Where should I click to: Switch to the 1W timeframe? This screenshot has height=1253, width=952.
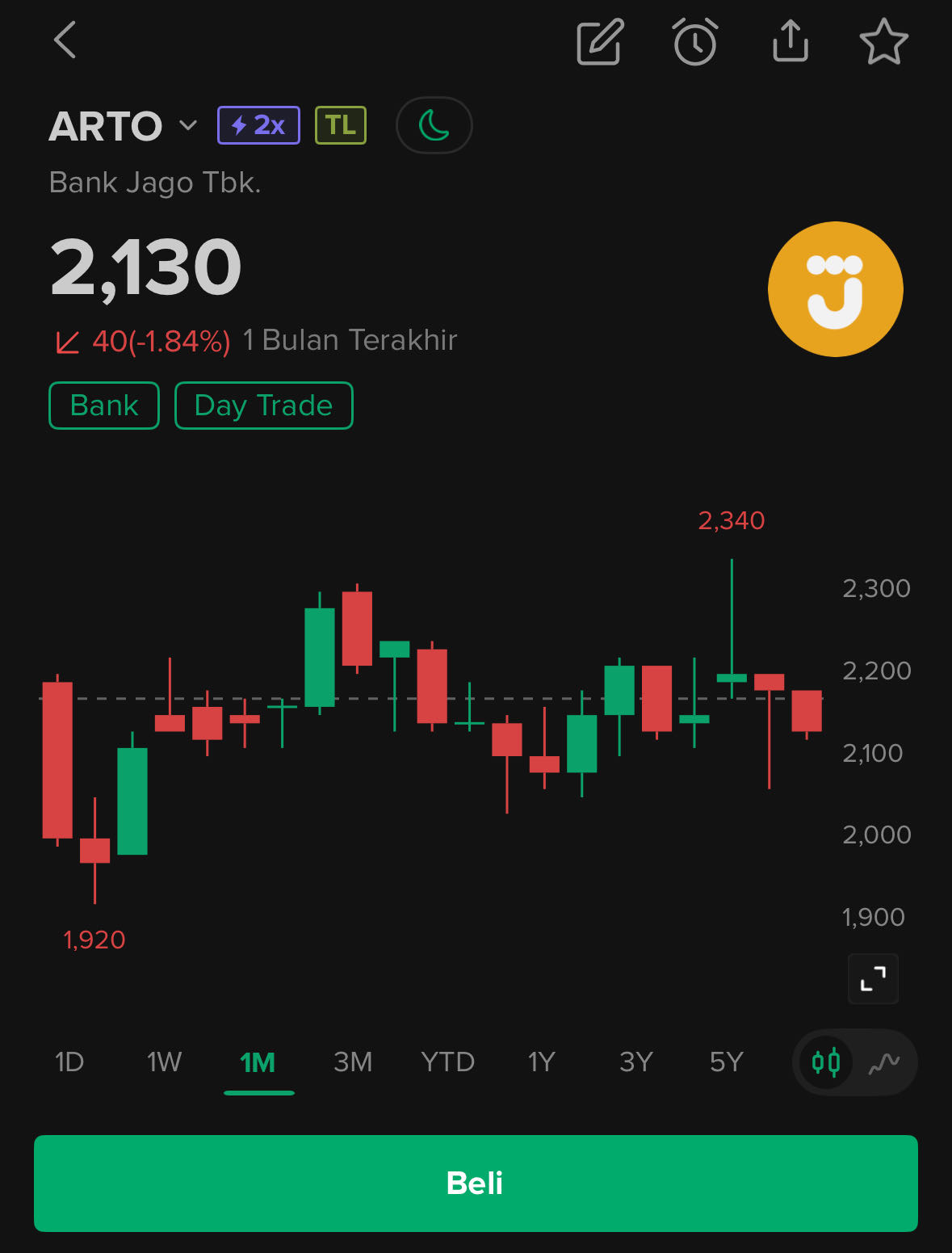pos(164,1062)
